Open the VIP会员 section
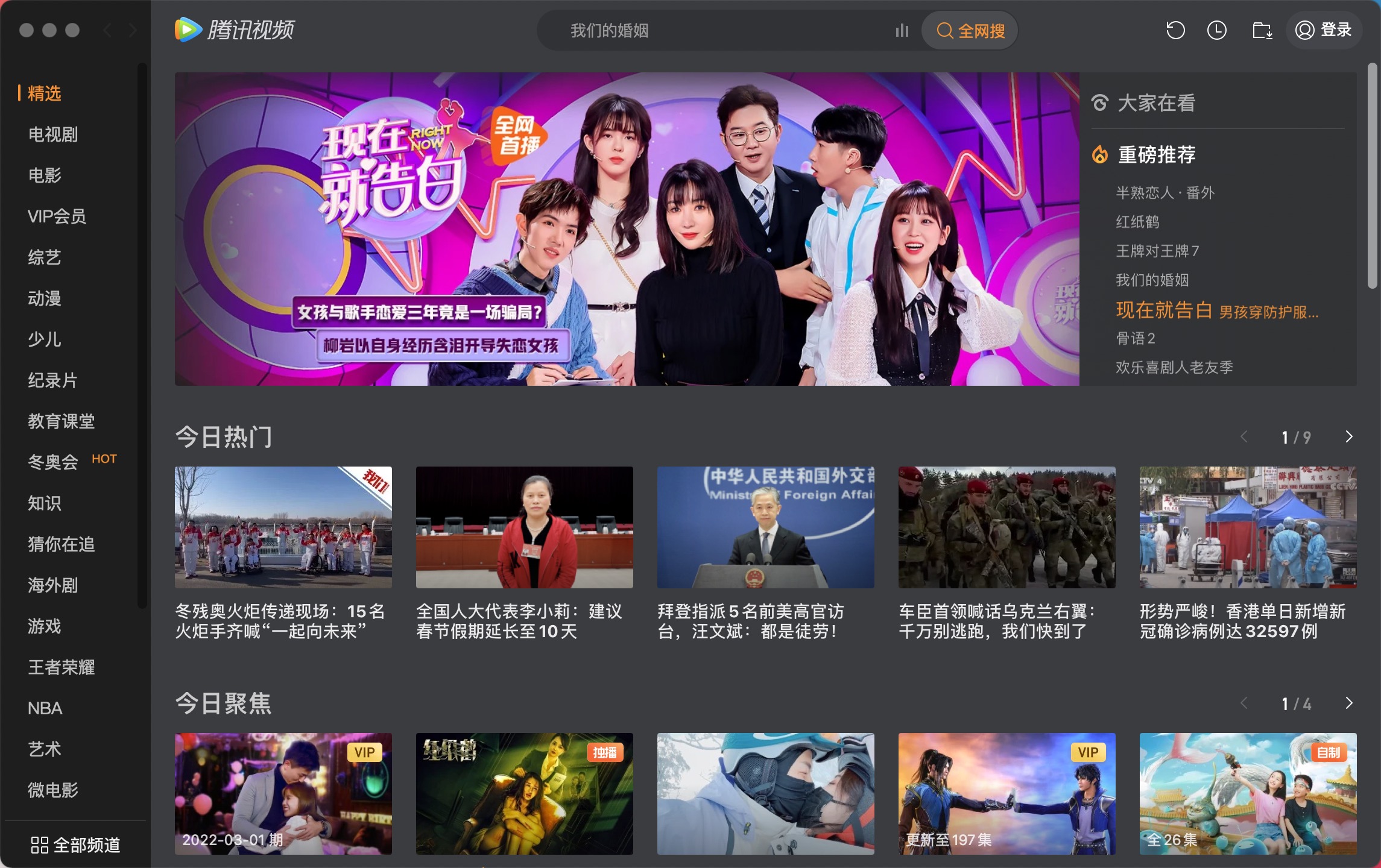Screen dimensions: 1381x868 (57, 216)
